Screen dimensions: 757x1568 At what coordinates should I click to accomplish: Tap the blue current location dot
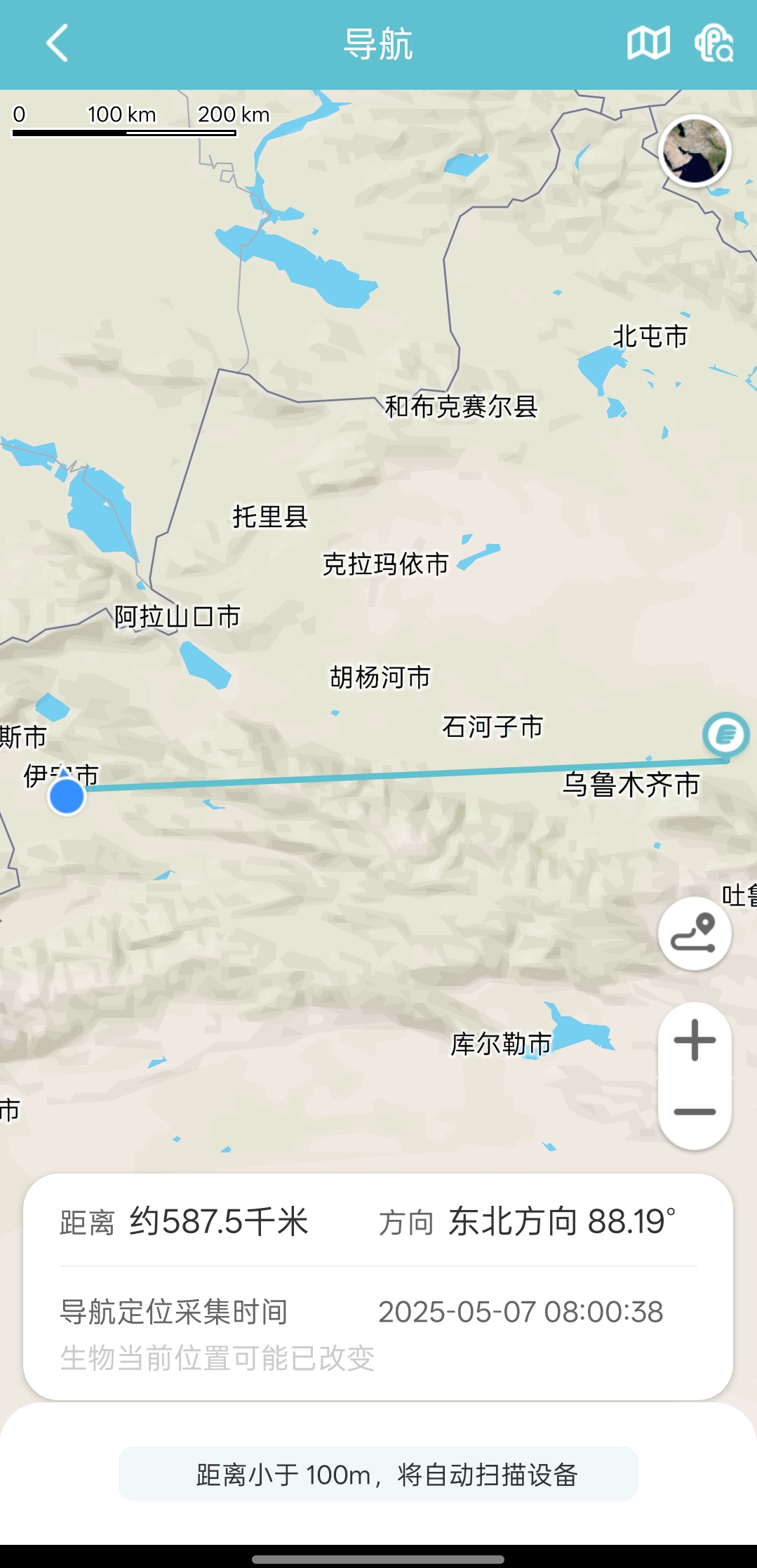[67, 797]
